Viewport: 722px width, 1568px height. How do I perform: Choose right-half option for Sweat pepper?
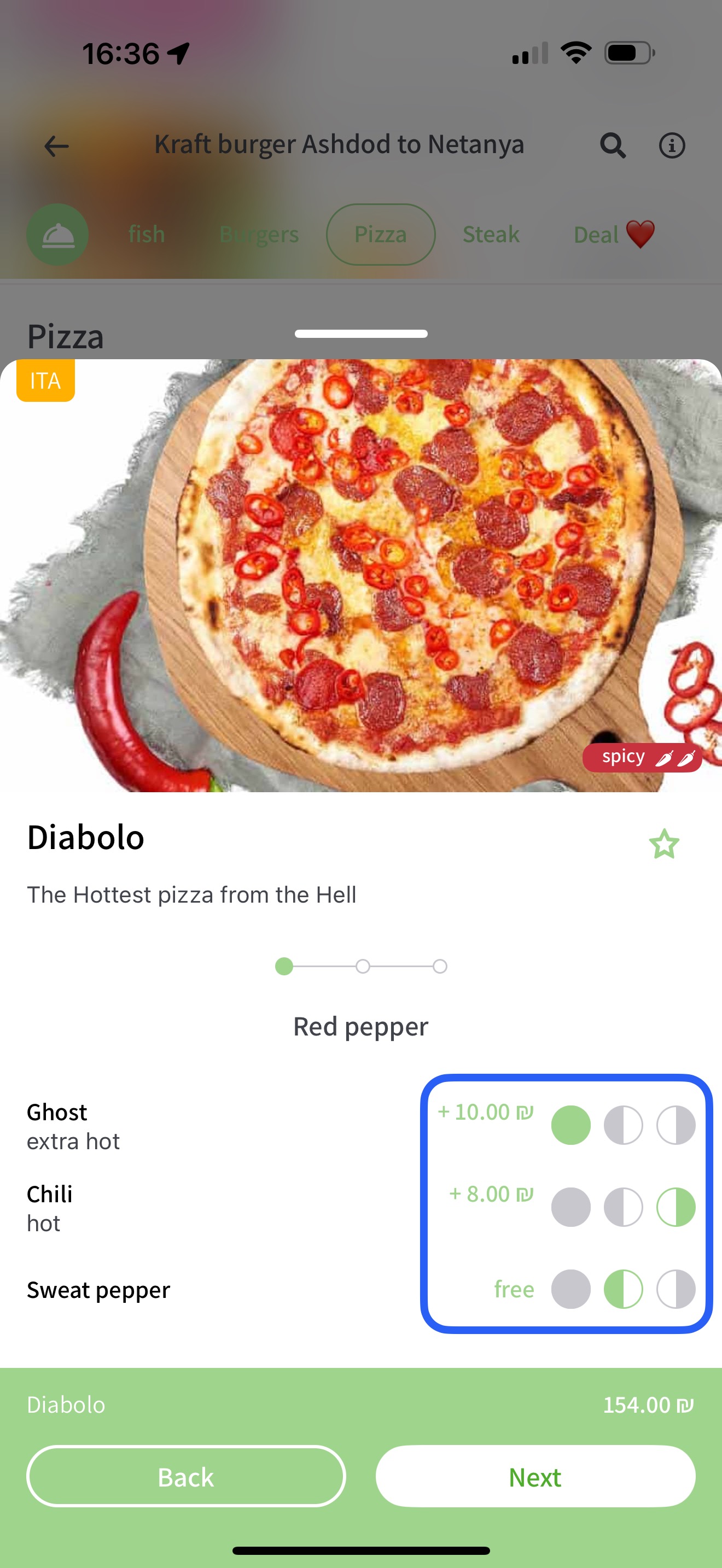(x=676, y=1289)
